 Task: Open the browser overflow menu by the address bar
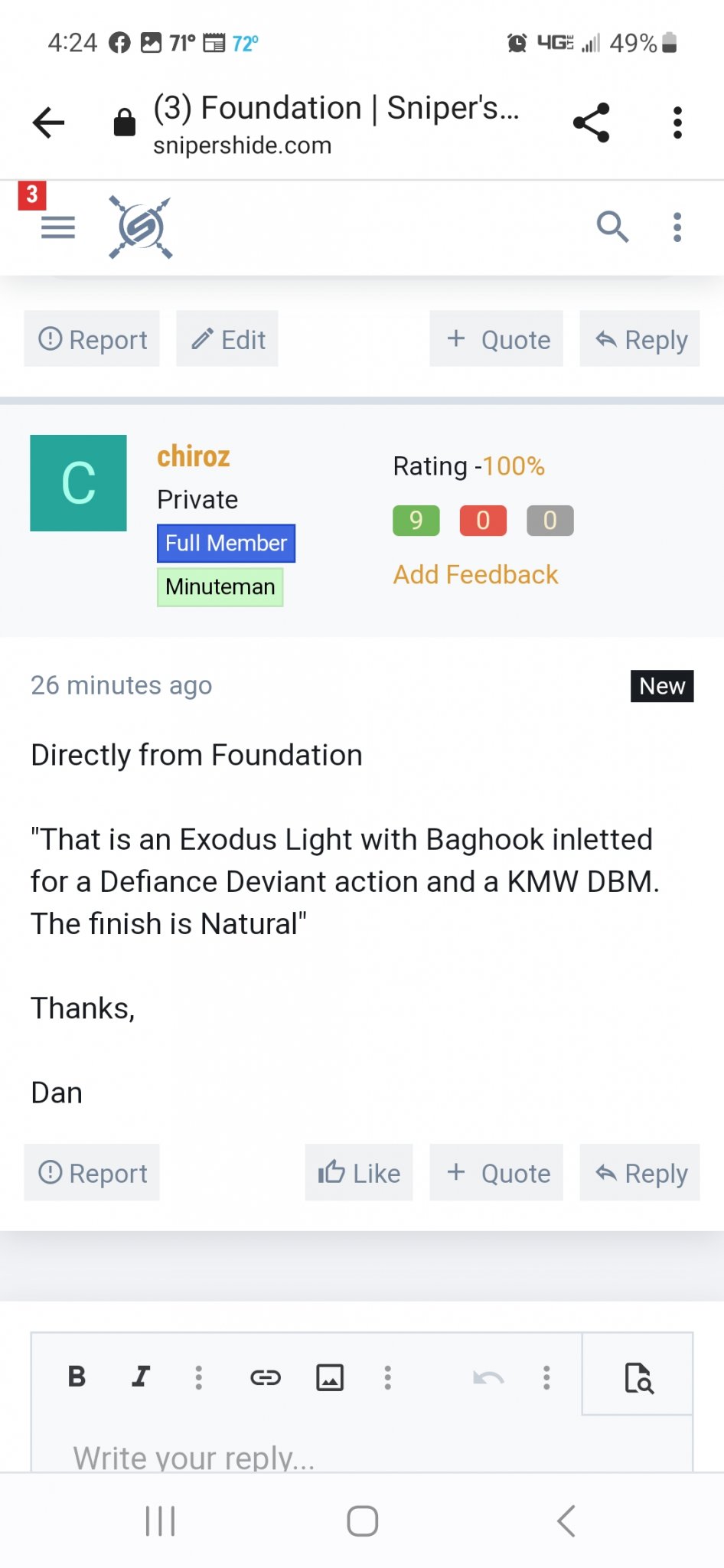pyautogui.click(x=677, y=122)
